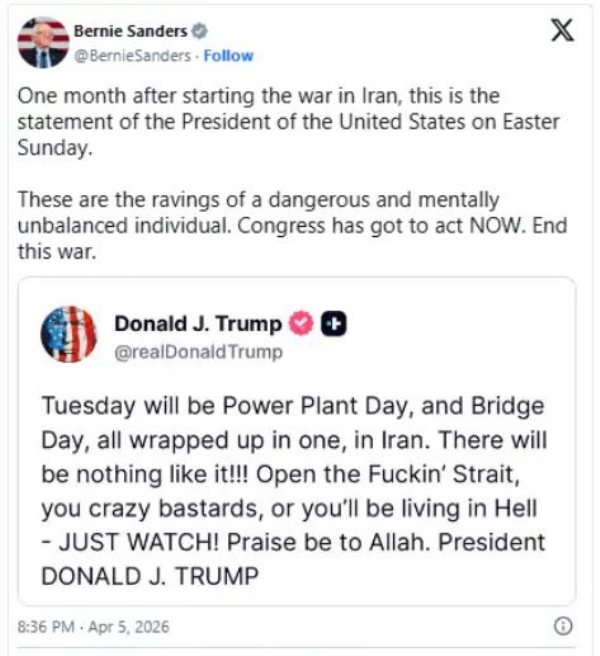Open Bernie Sanders' profile avatar
The image size is (600, 656).
pos(43,42)
